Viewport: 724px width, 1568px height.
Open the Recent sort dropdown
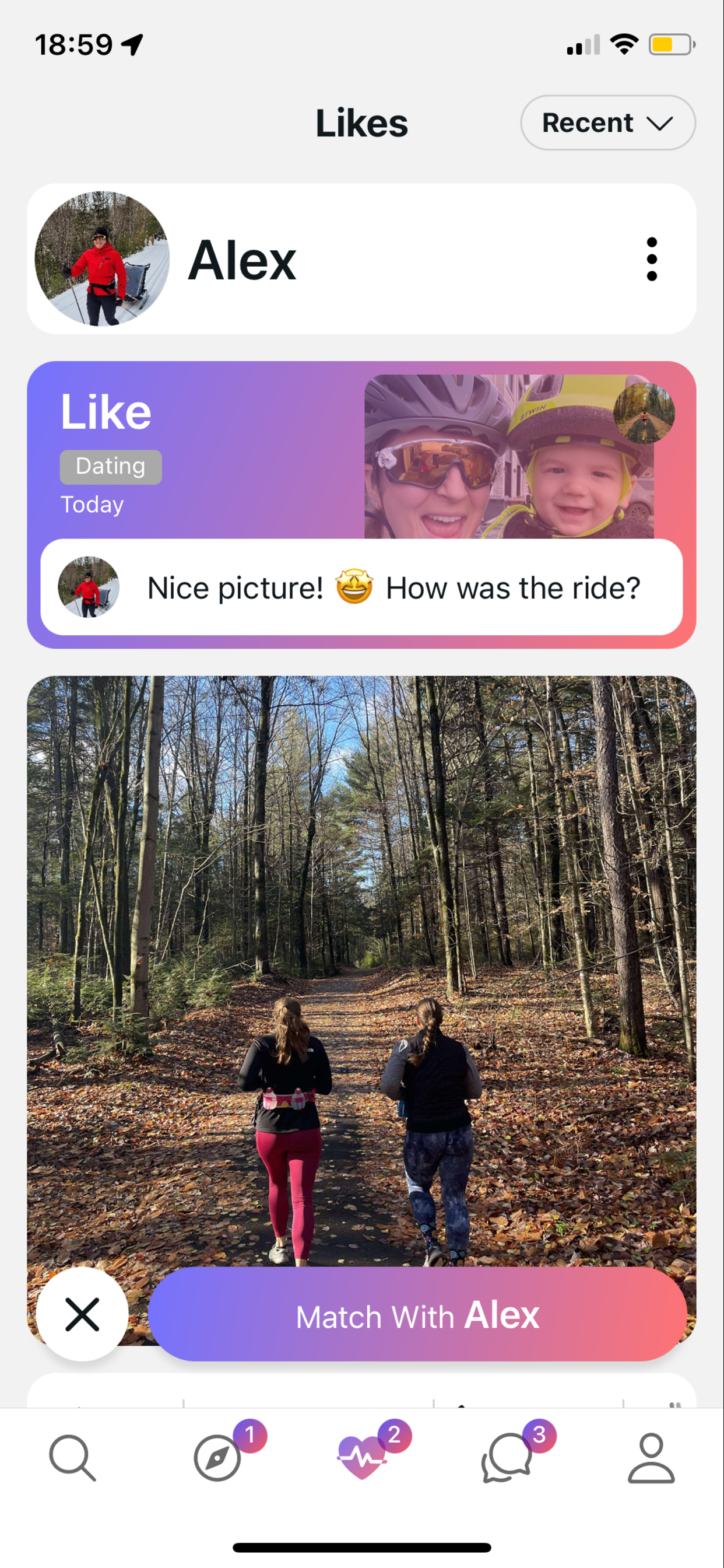point(607,123)
